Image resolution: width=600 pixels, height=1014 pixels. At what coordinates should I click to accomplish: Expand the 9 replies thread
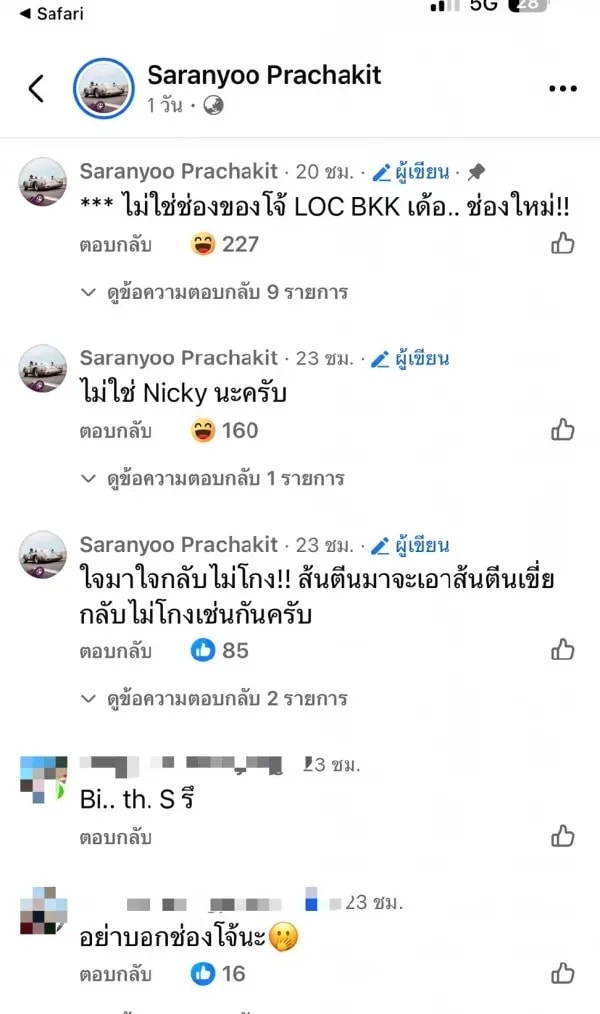pyautogui.click(x=227, y=292)
